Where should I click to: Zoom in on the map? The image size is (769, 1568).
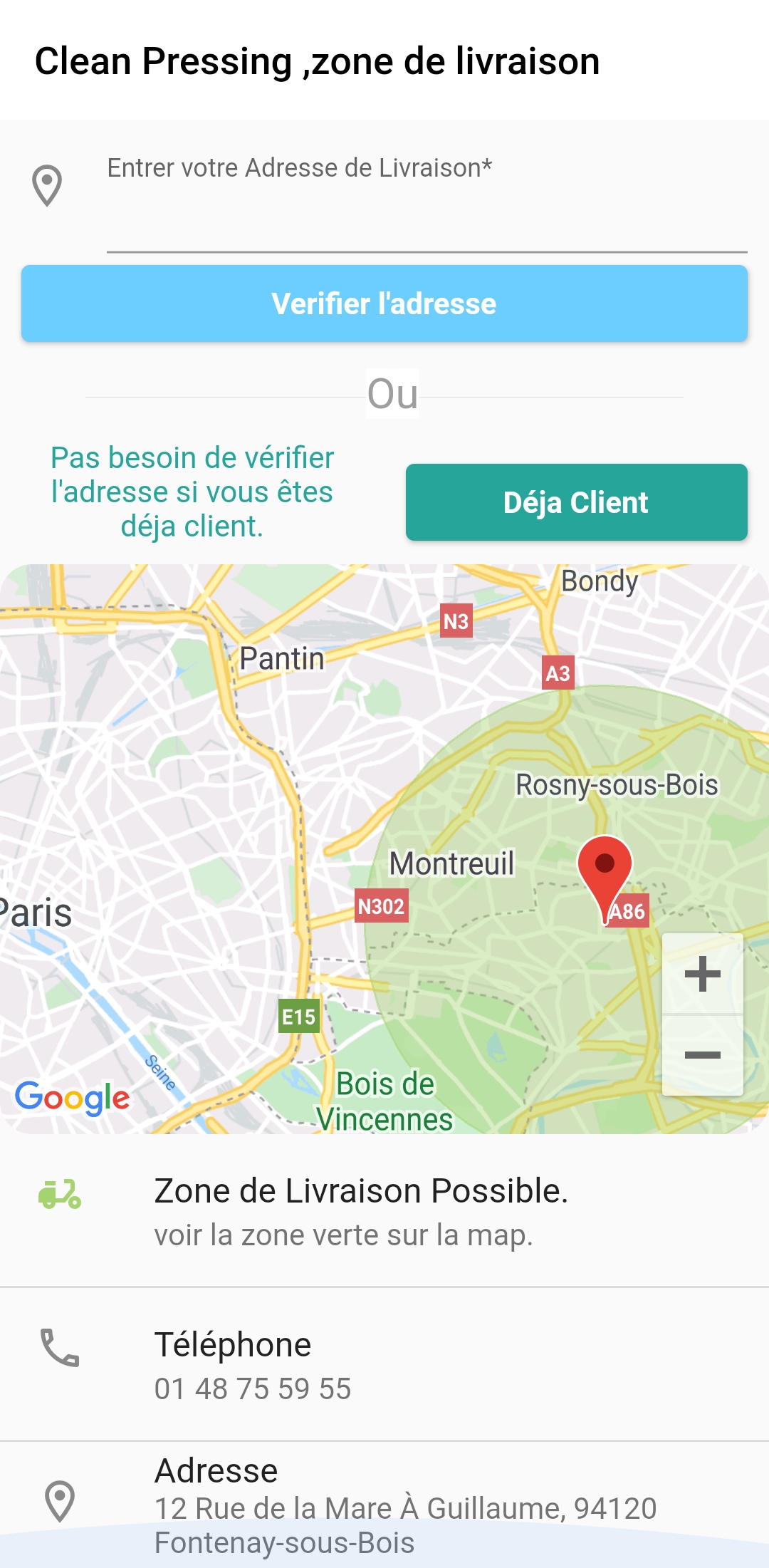tap(703, 974)
